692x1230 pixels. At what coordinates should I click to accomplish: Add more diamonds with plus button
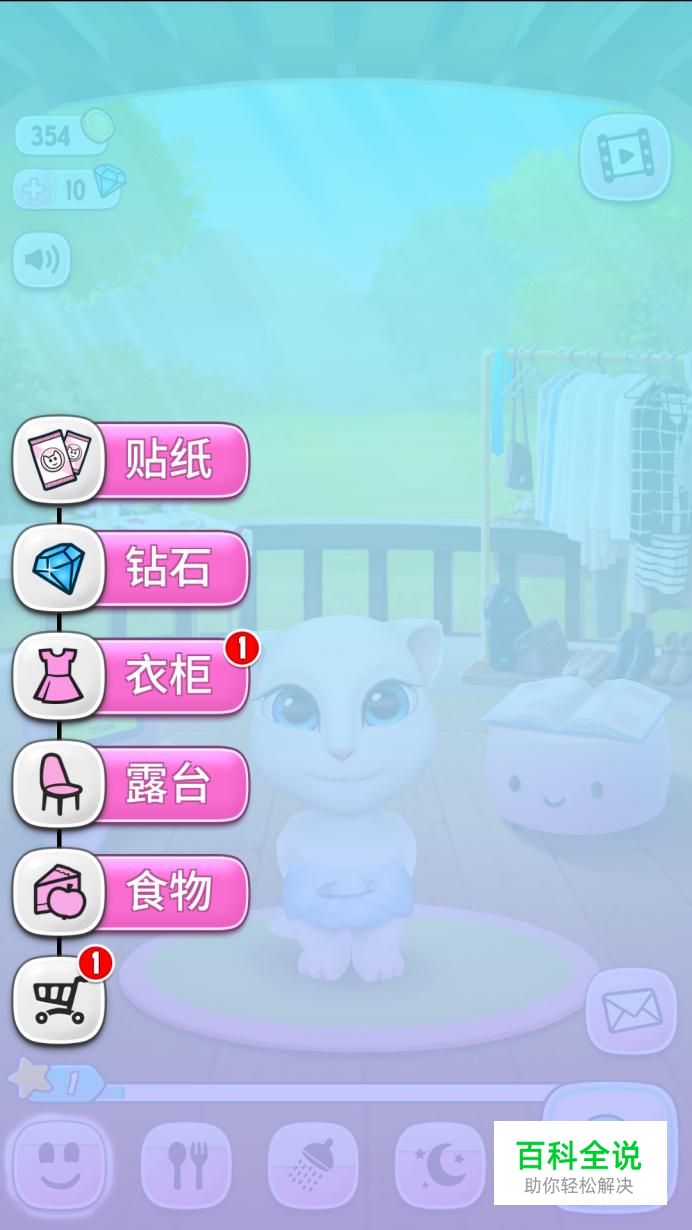[x=36, y=189]
